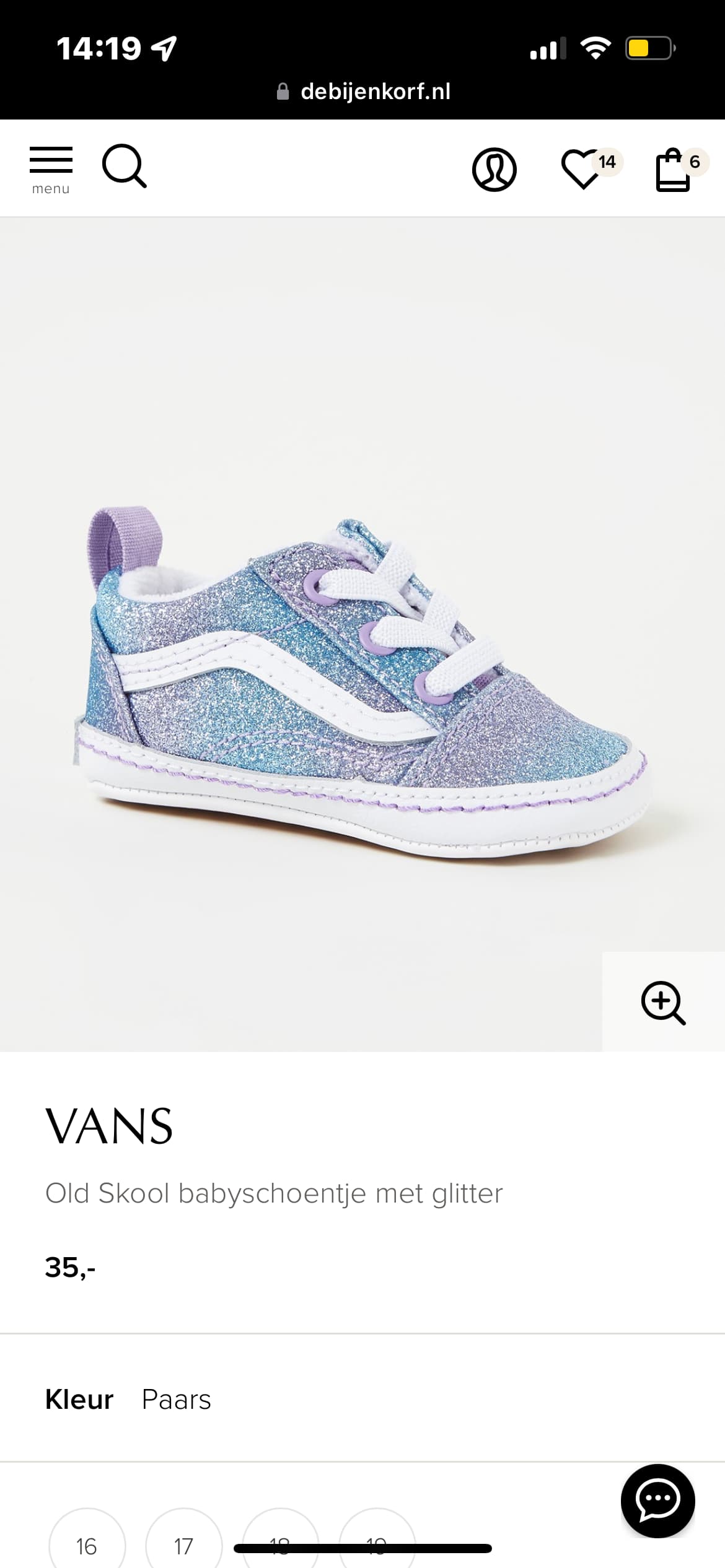Screen dimensions: 725x1568
Task: Tap the debijenkorf.nl address bar
Action: 364,92
